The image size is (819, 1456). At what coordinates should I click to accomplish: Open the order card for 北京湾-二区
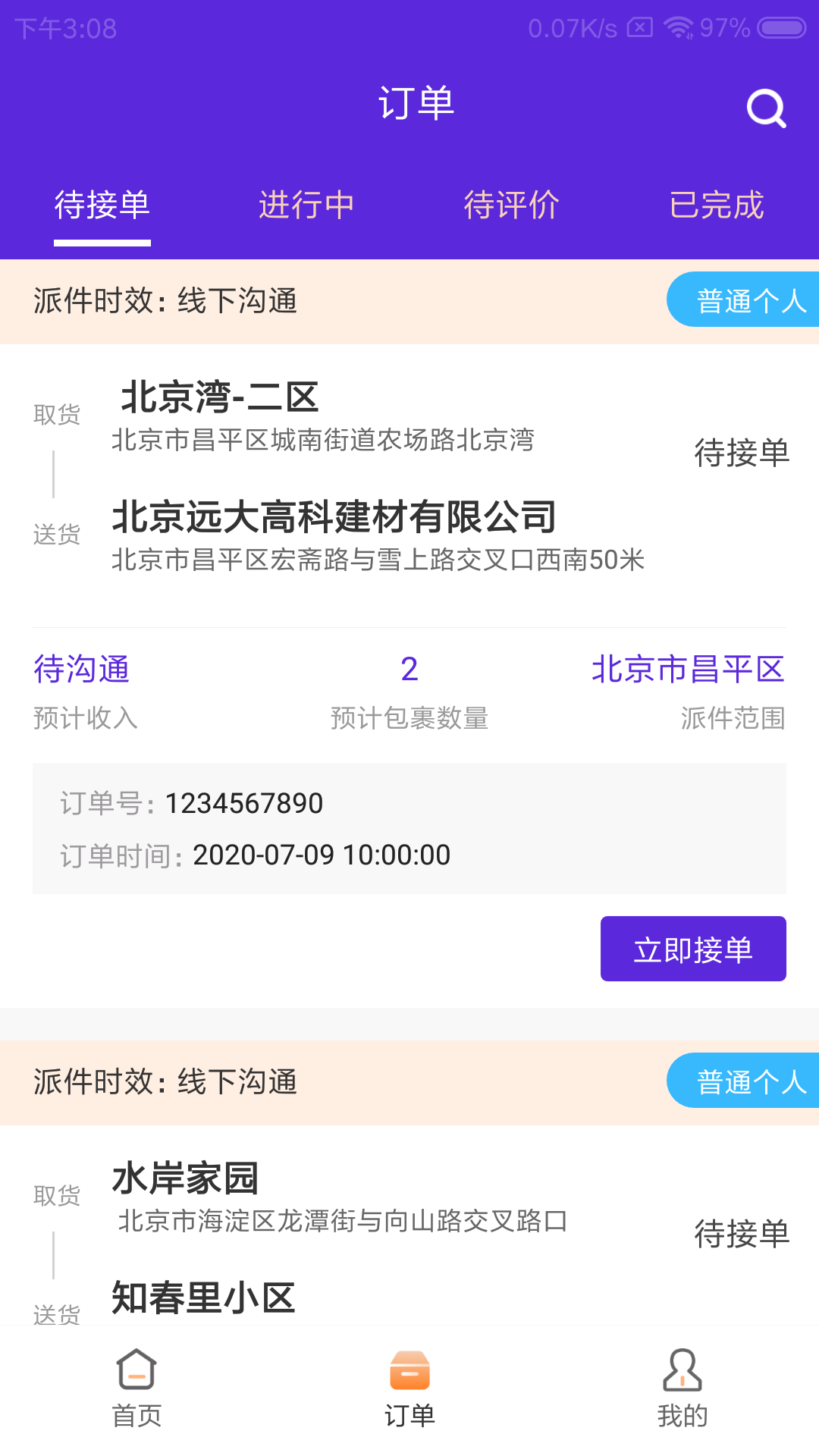click(x=409, y=633)
